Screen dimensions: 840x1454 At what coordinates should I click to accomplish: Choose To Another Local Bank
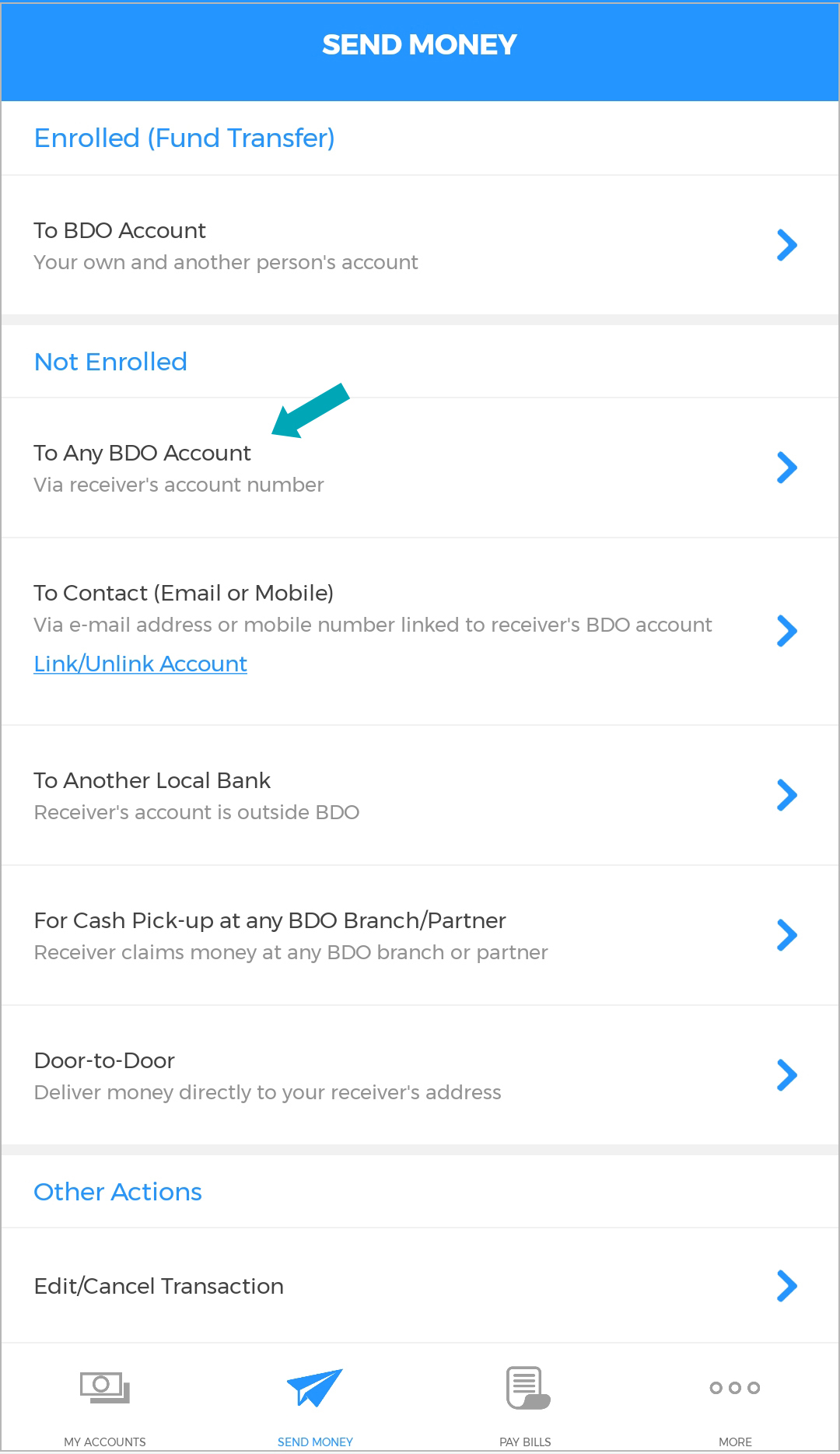420,795
